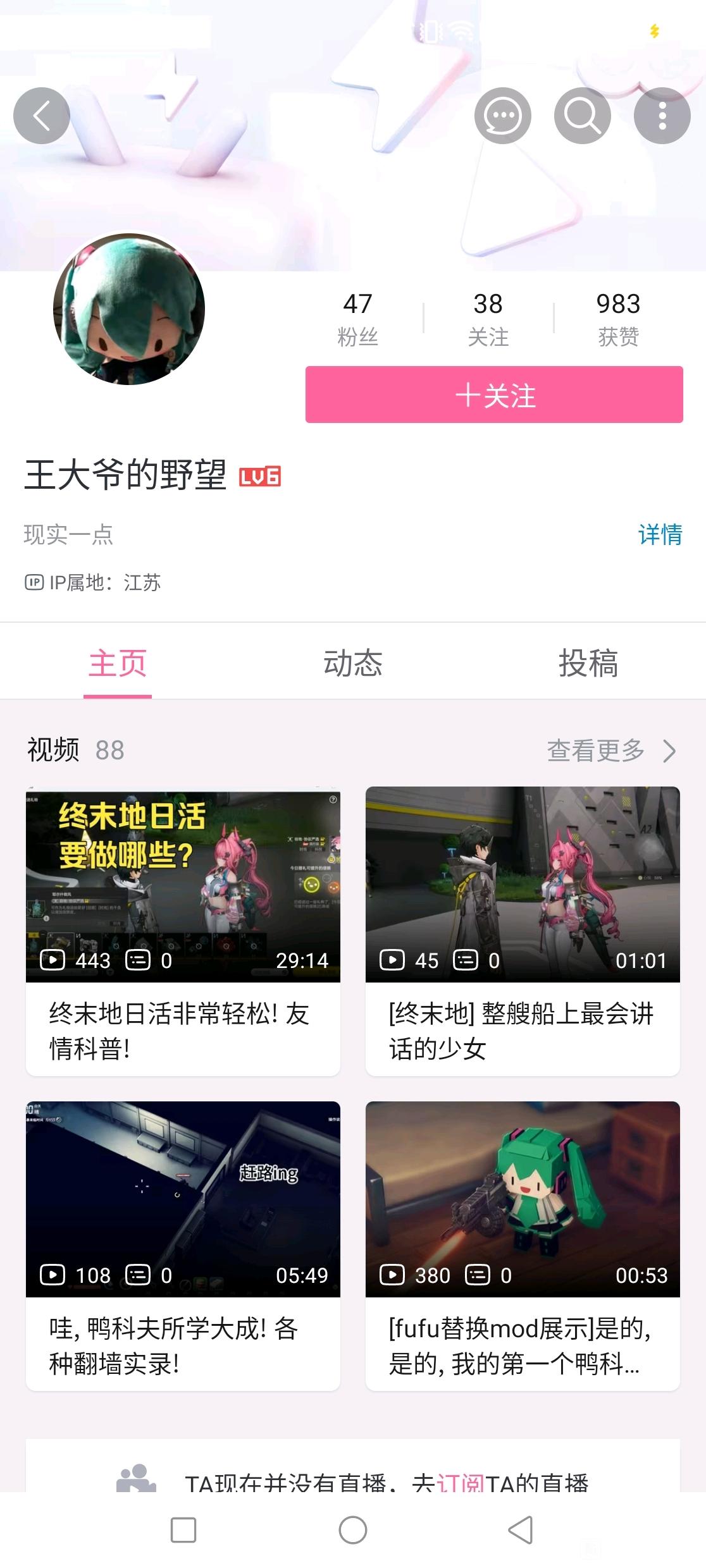Tap the search magnifier icon

(583, 116)
